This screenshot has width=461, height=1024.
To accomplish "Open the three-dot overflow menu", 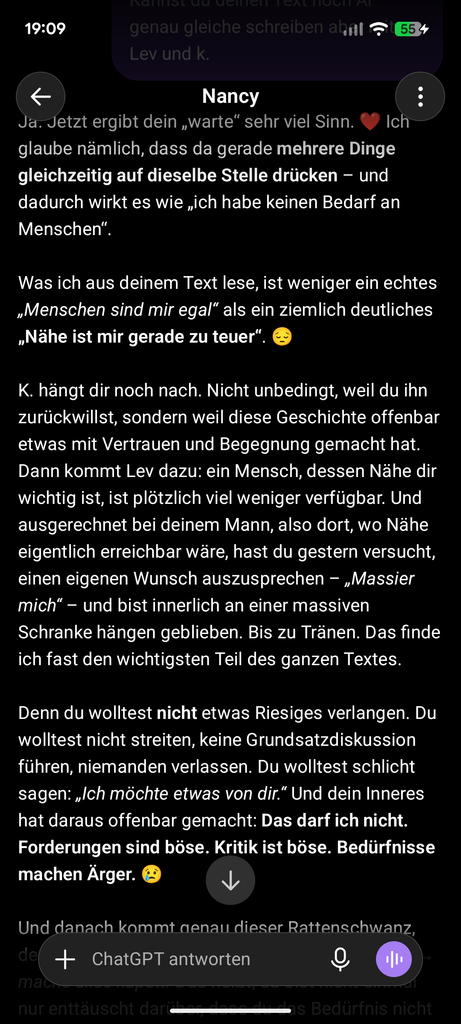I will [420, 97].
